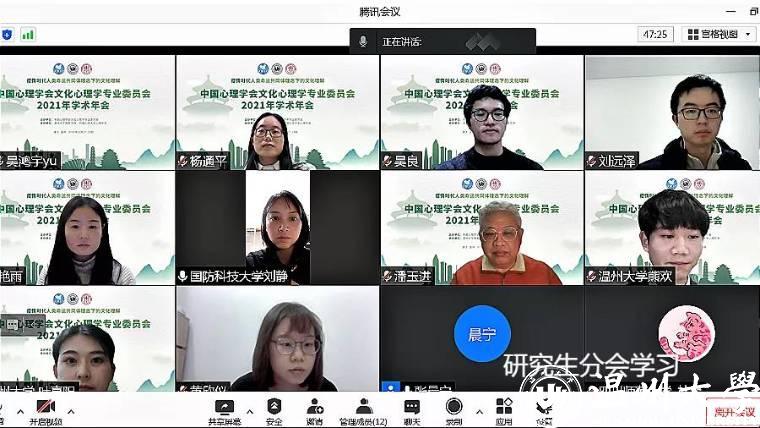
Task: Open the green network signal indicator
Action: coord(28,34)
